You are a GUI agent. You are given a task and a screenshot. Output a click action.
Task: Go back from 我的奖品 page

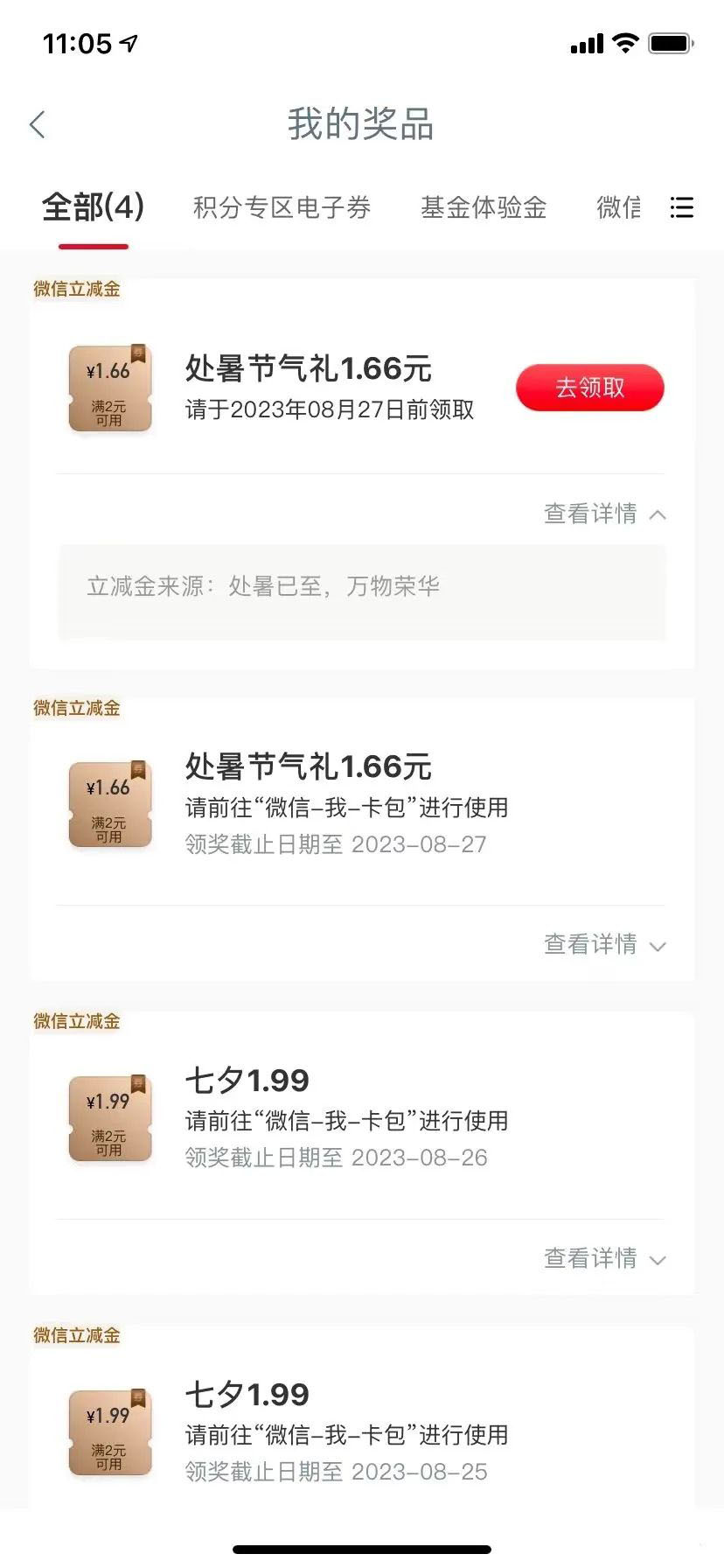tap(37, 125)
